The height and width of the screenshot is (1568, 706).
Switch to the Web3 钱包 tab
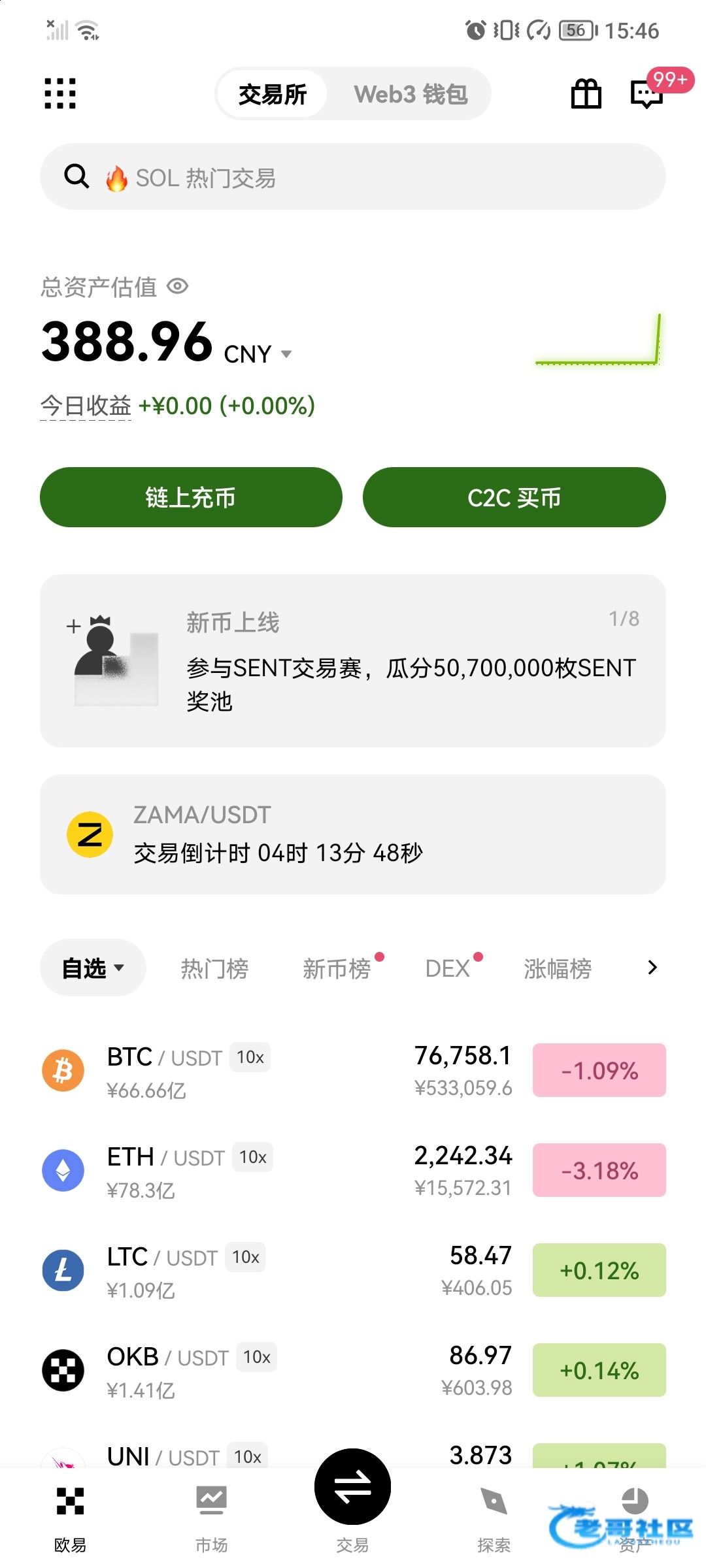pos(411,94)
